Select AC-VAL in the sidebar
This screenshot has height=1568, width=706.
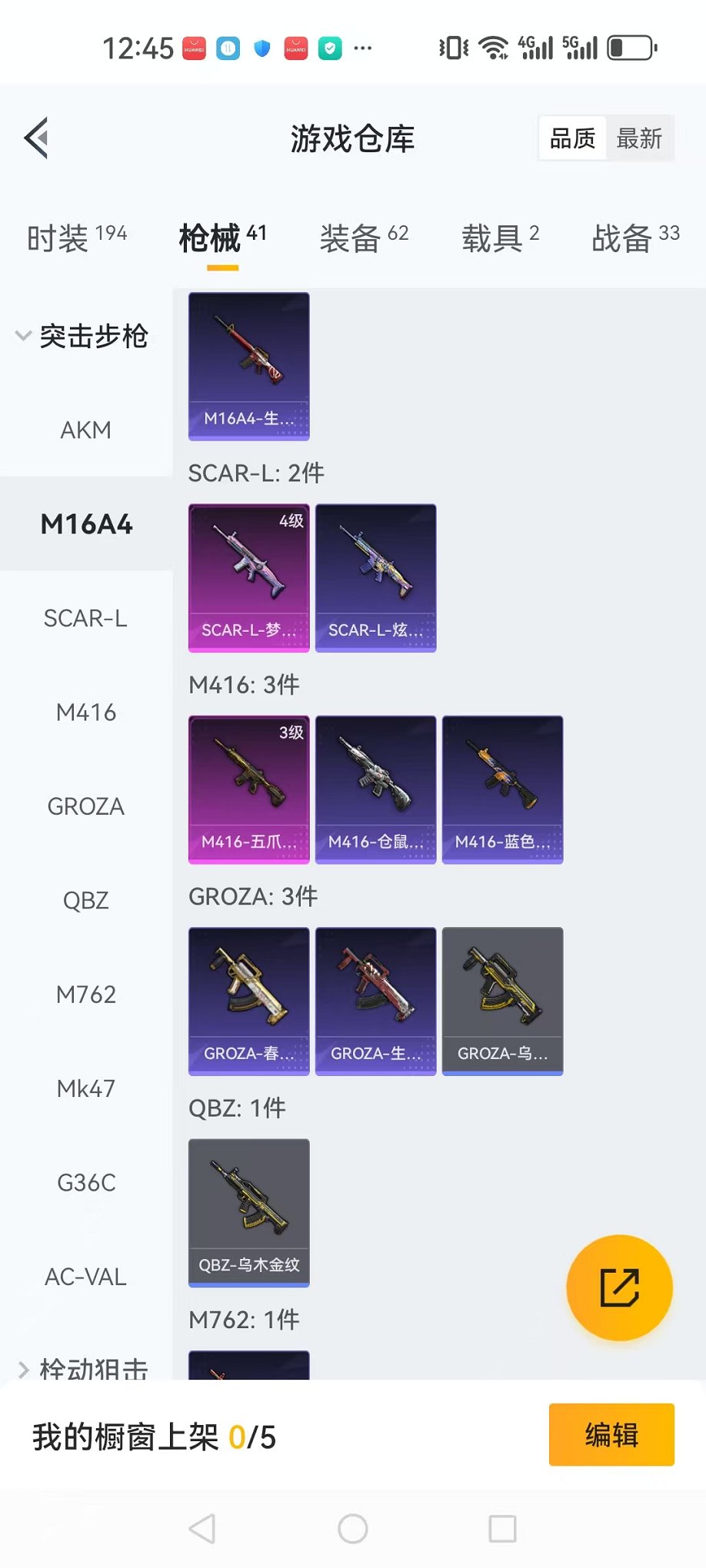click(85, 1277)
